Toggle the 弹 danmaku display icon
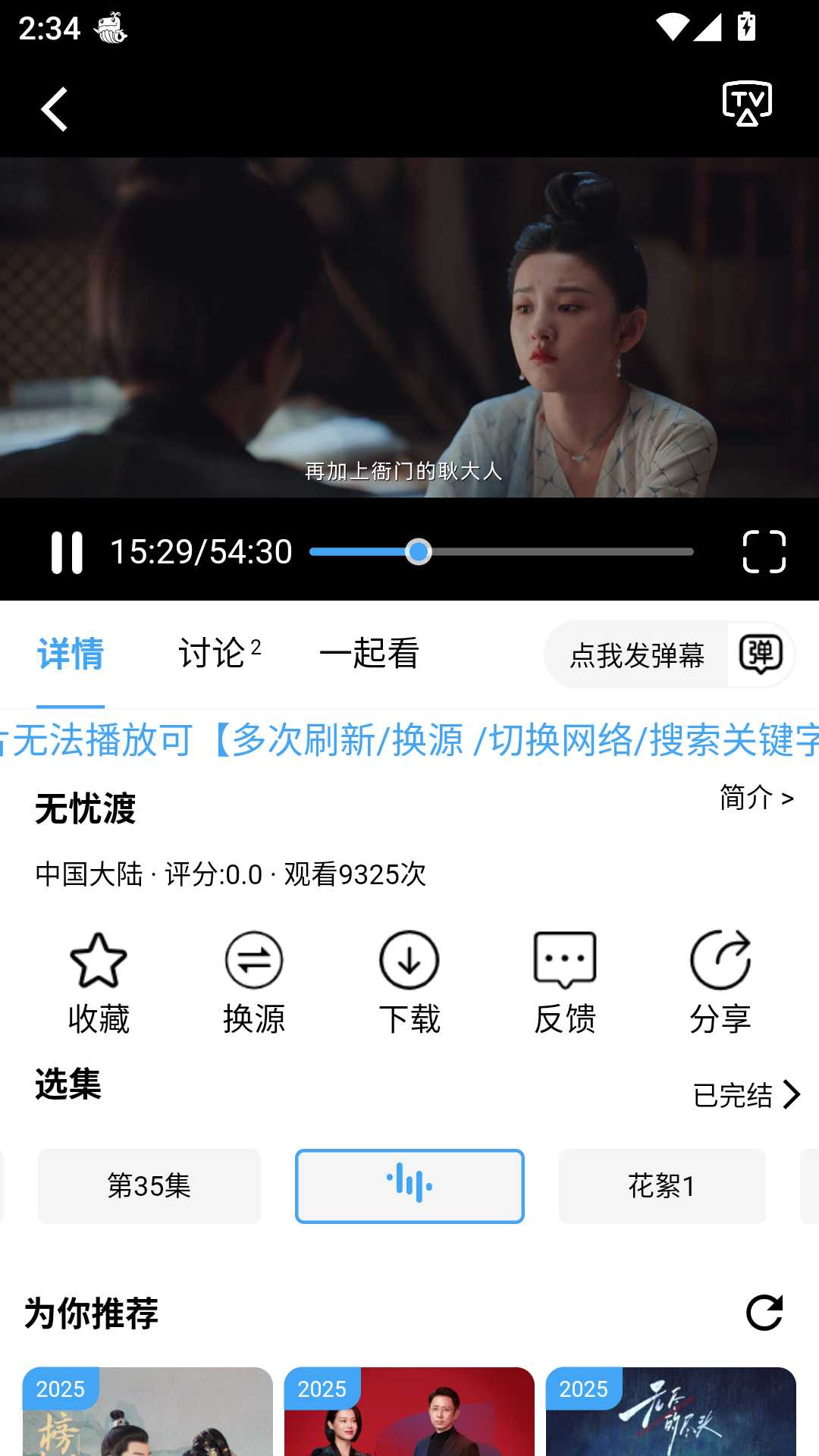Viewport: 819px width, 1456px height. click(761, 654)
